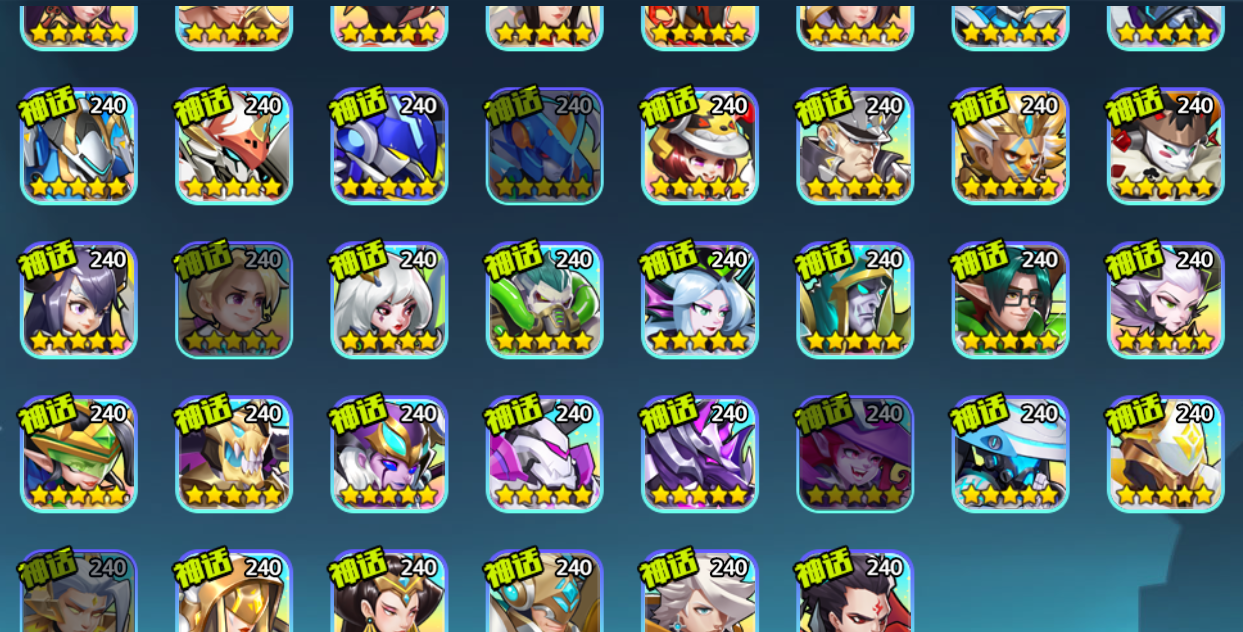The height and width of the screenshot is (632, 1243).
Task: Open the orange and white mech hero
Action: [x=234, y=146]
